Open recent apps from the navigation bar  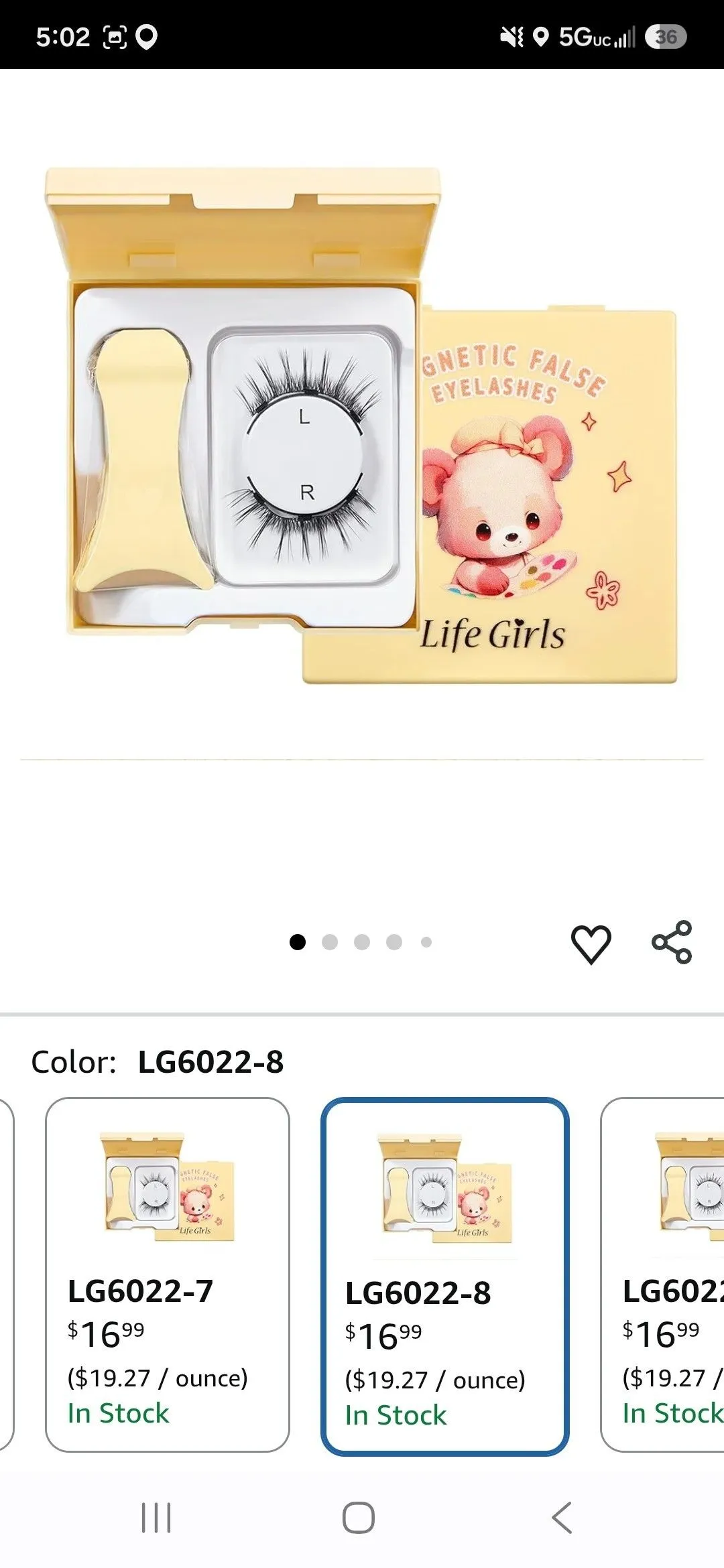156,1518
